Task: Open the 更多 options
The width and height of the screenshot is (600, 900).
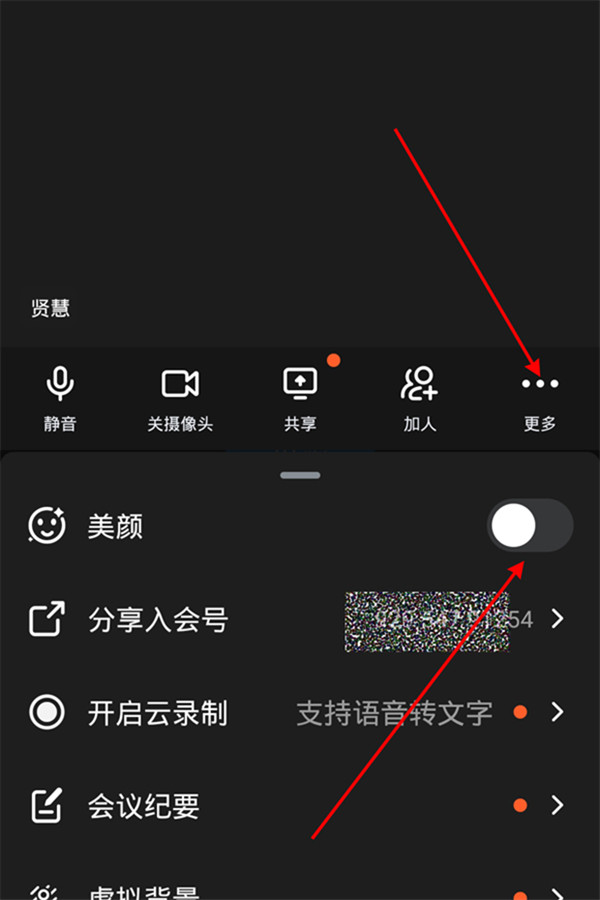Action: (540, 397)
